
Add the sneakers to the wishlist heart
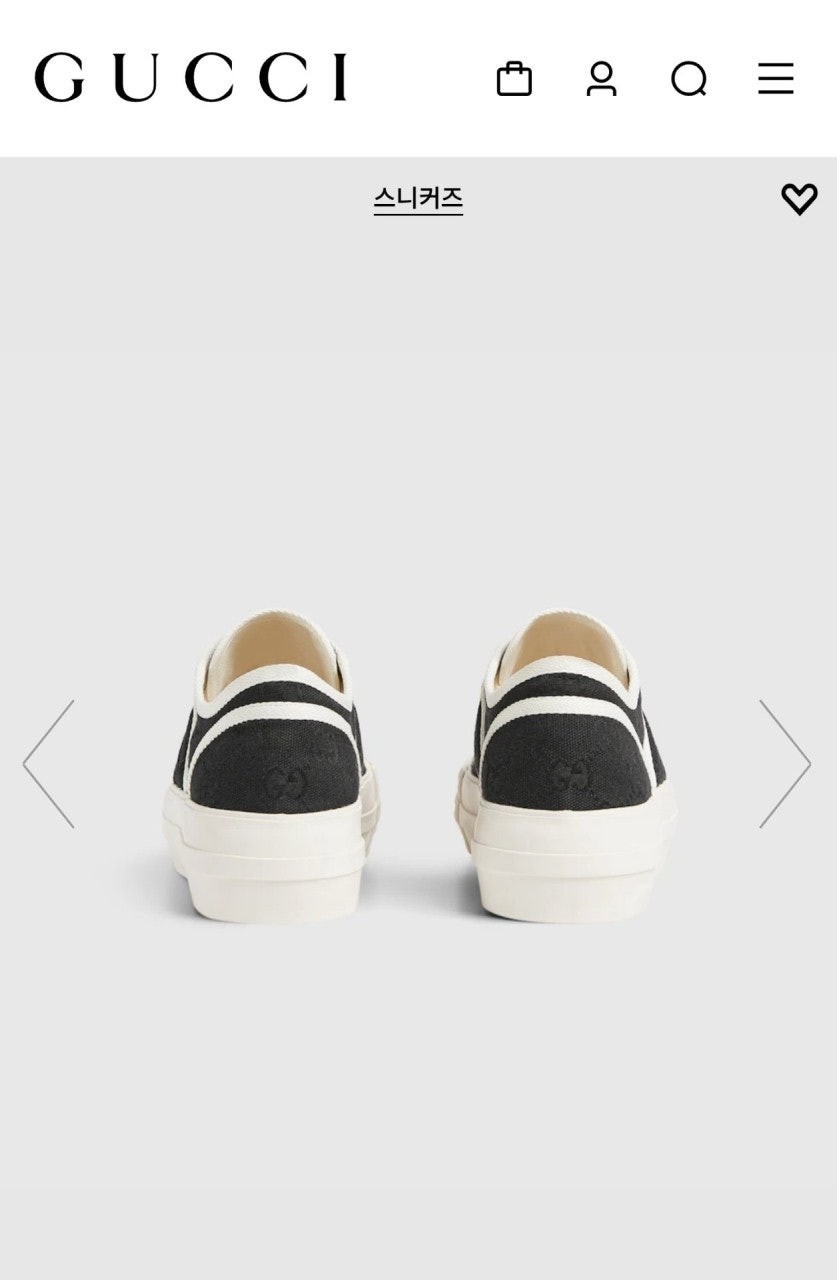click(x=799, y=199)
